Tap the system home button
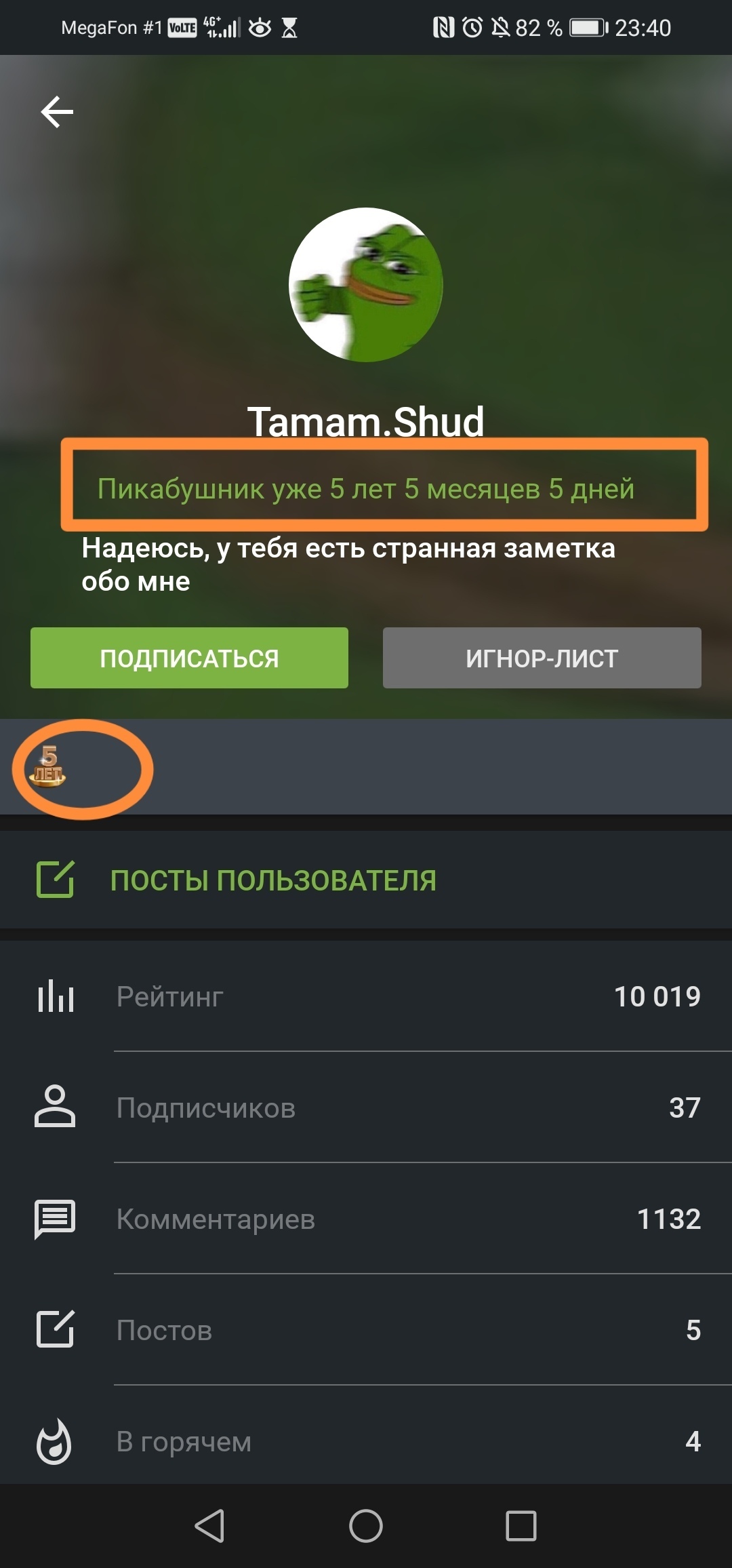Image resolution: width=732 pixels, height=1568 pixels. (x=366, y=1526)
